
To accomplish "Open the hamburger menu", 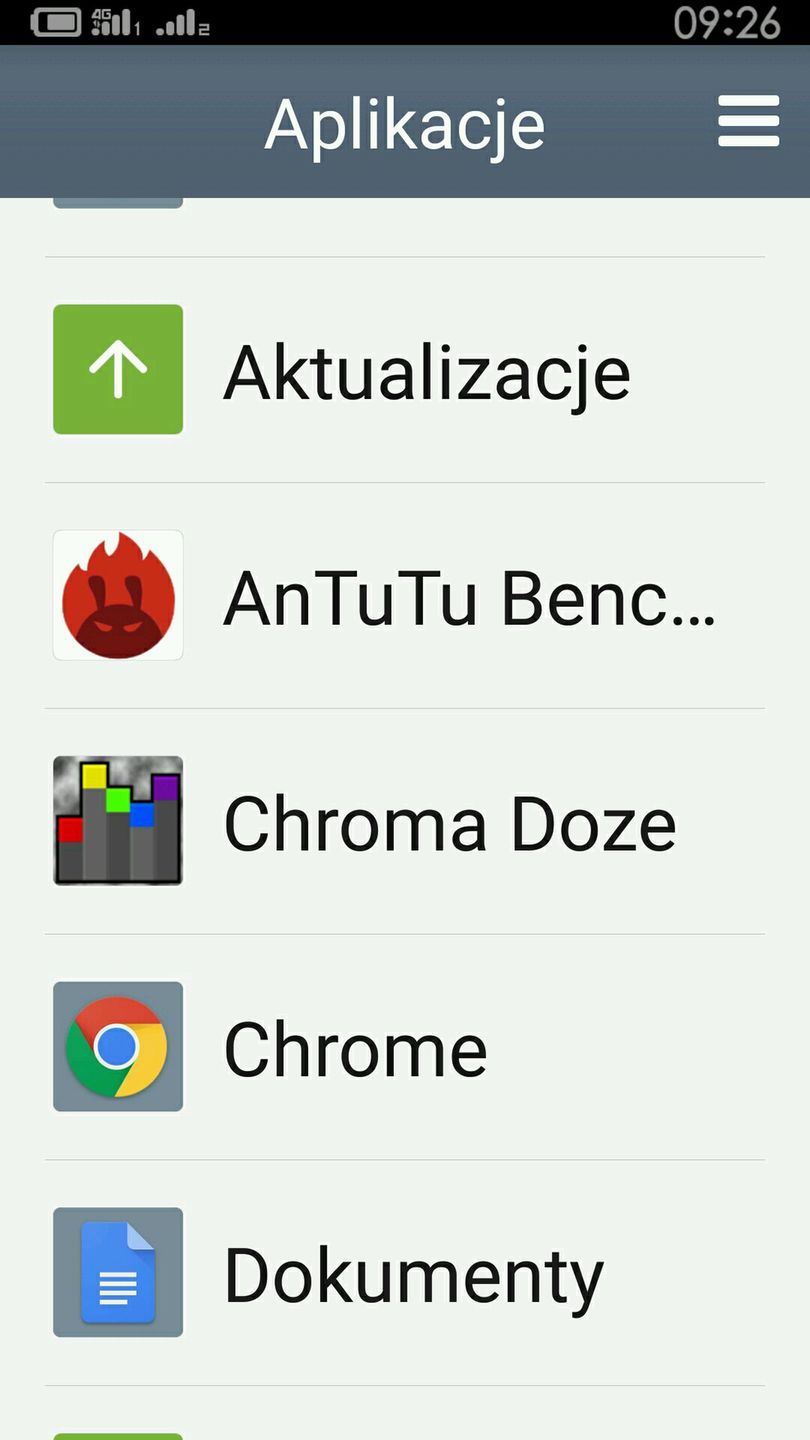I will pos(748,122).
